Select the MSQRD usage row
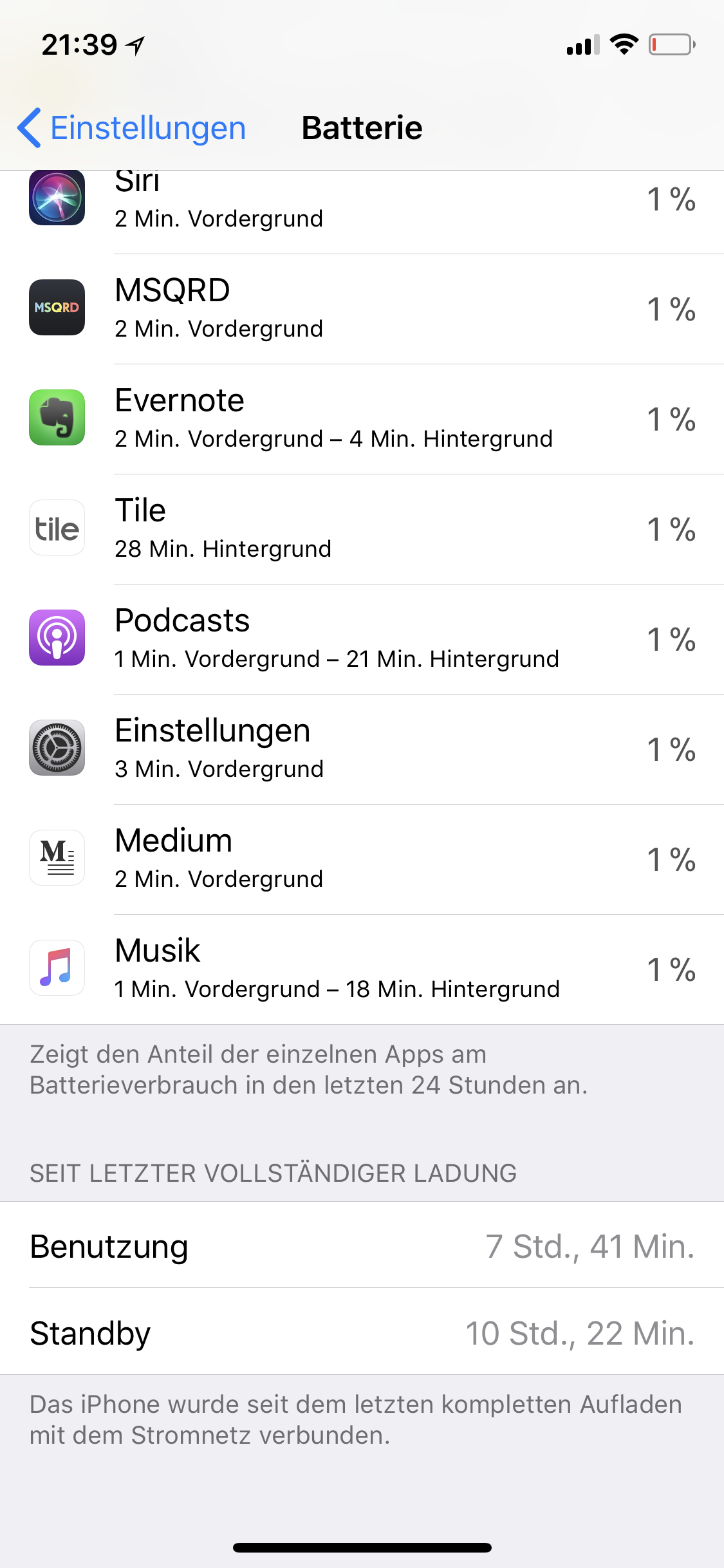This screenshot has height=1568, width=724. (x=362, y=309)
